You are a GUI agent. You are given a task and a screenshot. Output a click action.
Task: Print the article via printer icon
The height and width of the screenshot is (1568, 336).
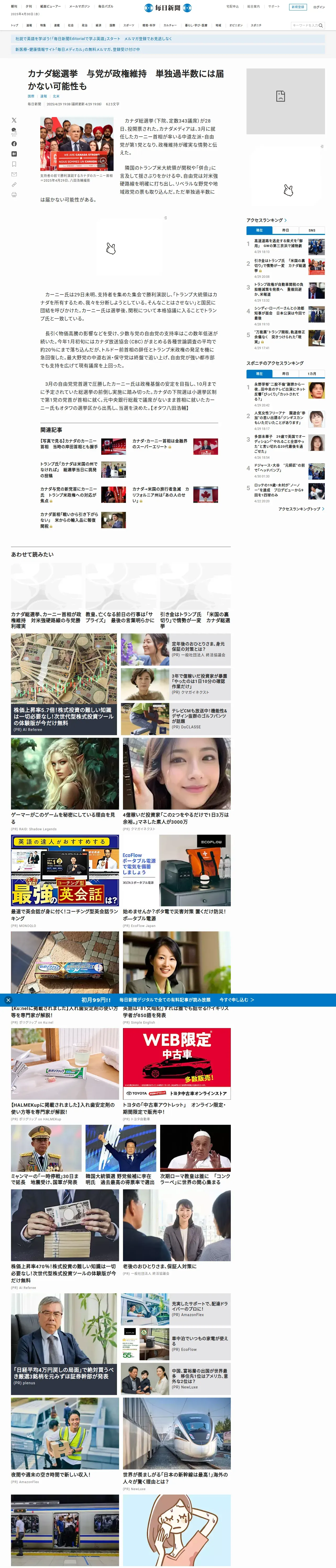click(x=14, y=195)
